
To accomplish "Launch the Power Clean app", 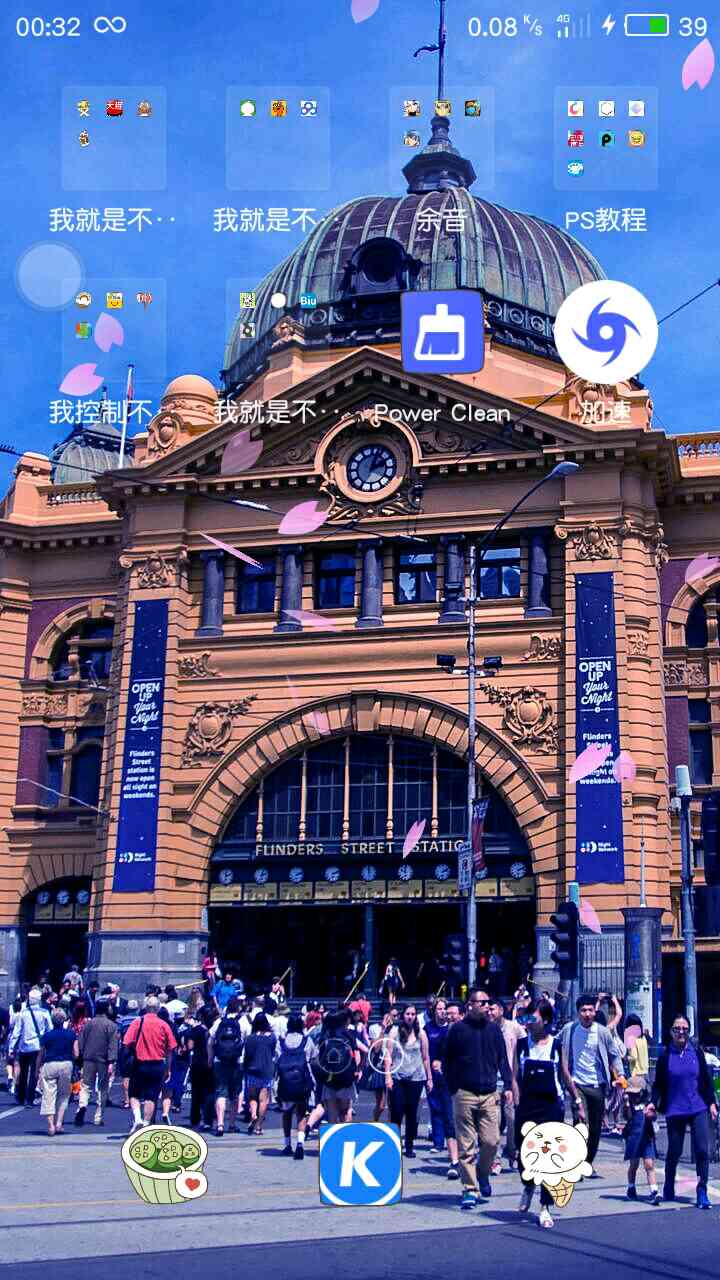I will (x=442, y=332).
